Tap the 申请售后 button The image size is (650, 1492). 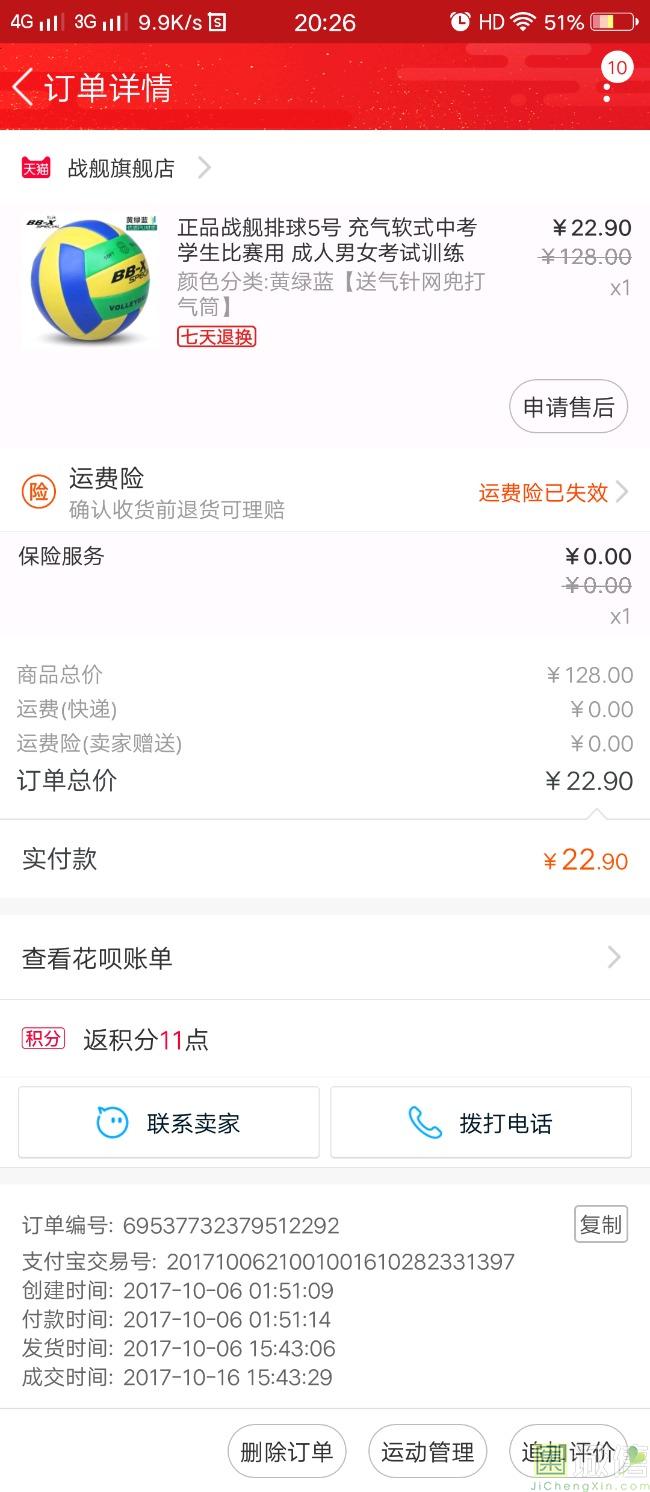568,407
